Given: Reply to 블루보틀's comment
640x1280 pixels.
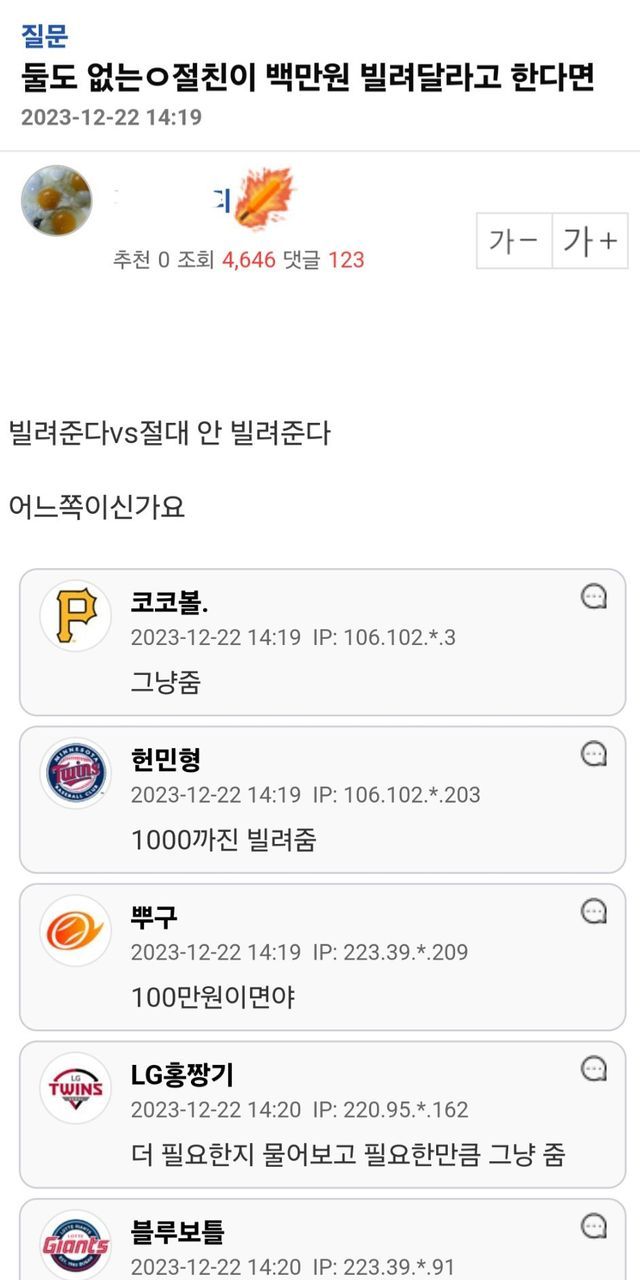Looking at the screenshot, I should click(594, 1226).
